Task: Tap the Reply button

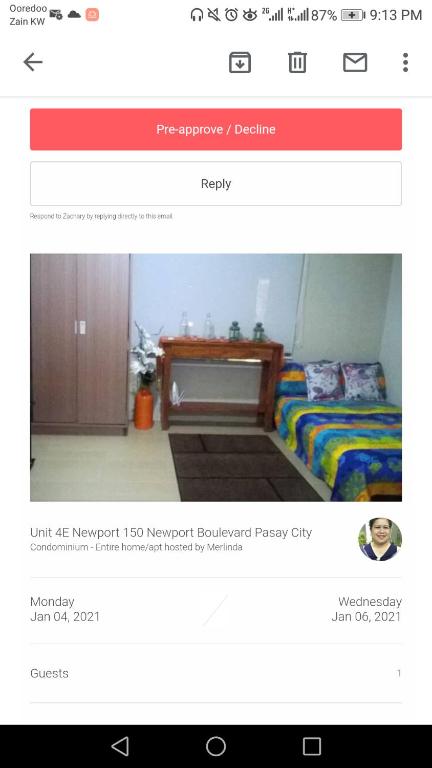Action: [x=216, y=184]
